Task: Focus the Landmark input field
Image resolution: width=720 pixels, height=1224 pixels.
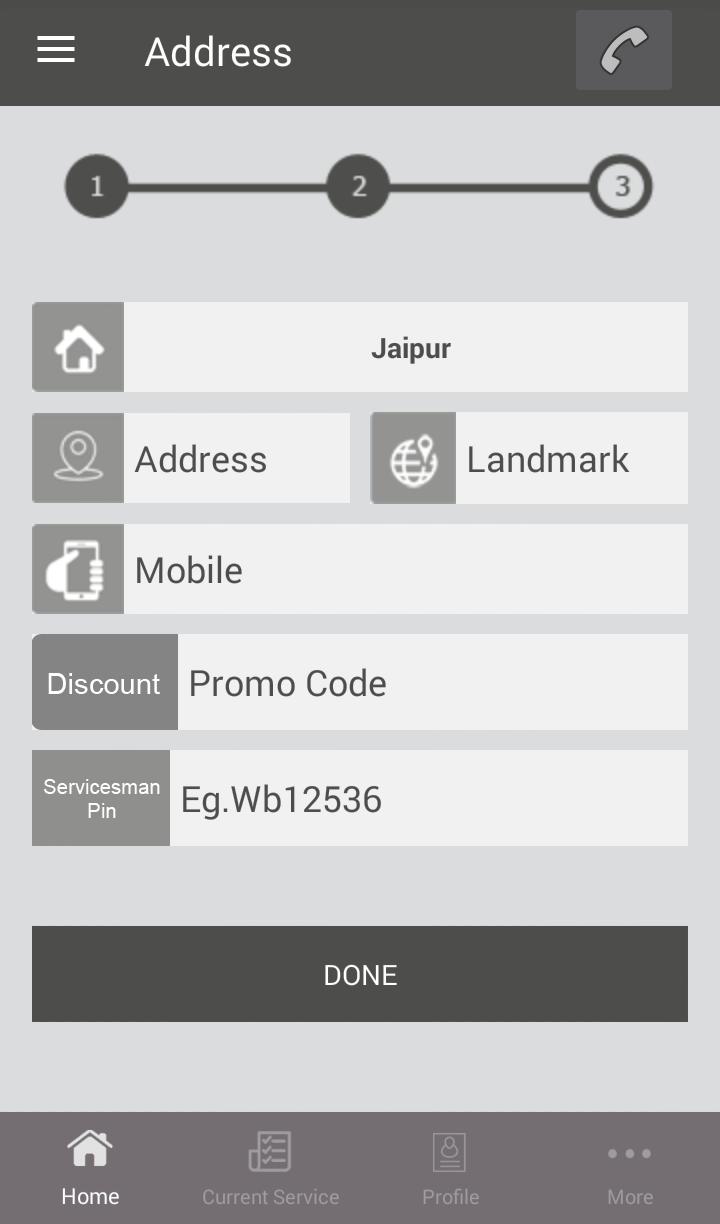Action: click(570, 459)
